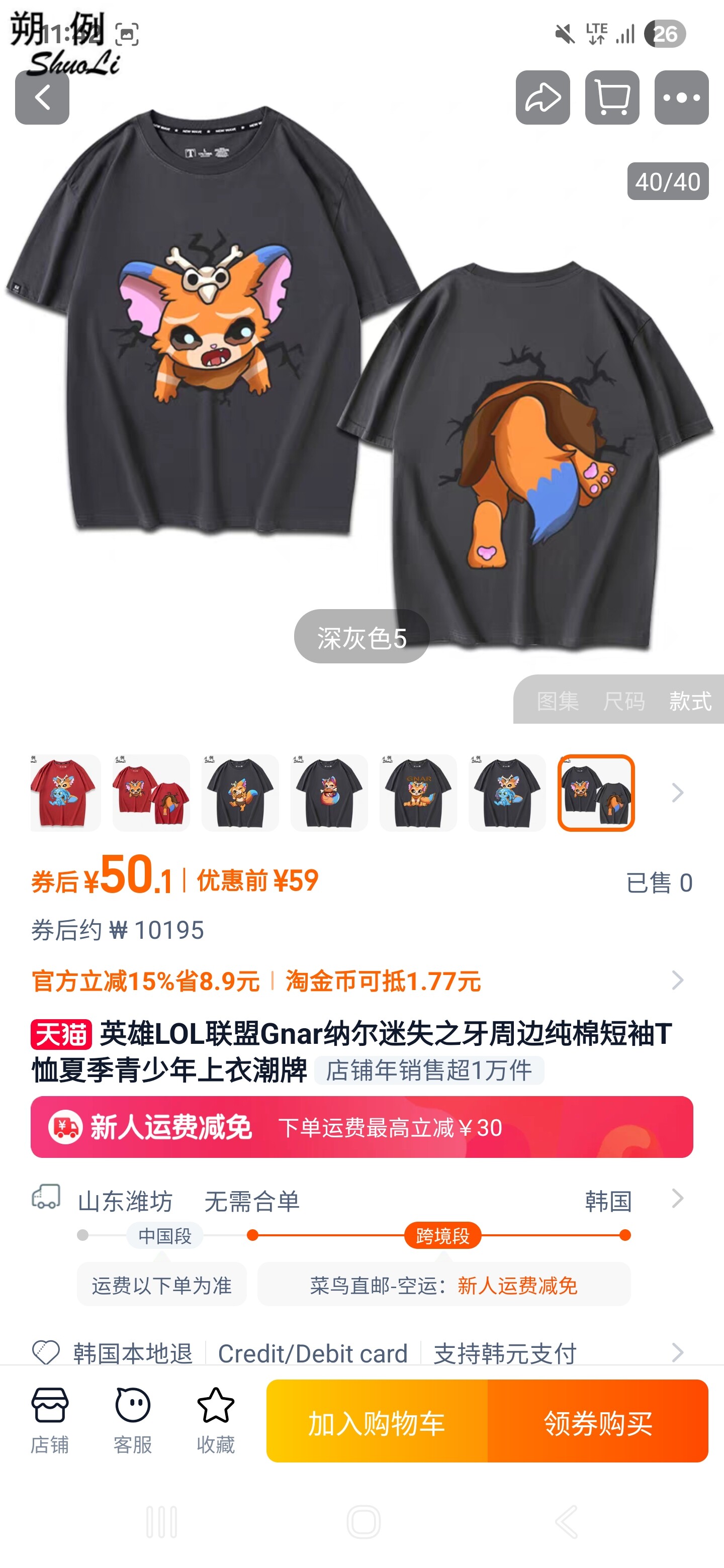Screen dimensions: 724x1568
Task: Go back using the top-left arrow
Action: click(42, 97)
